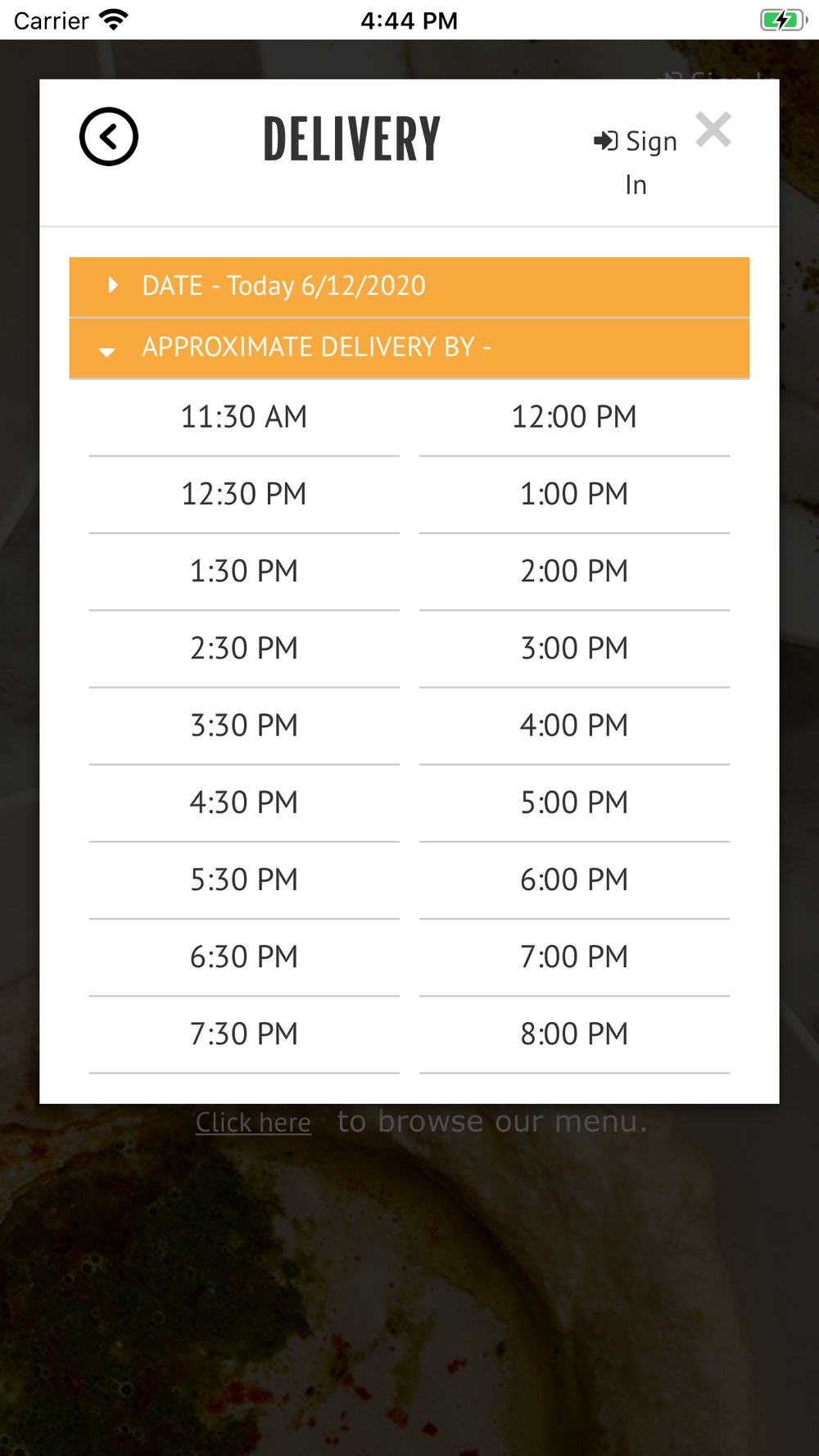
Task: Close the Delivery dialog
Action: [x=713, y=130]
